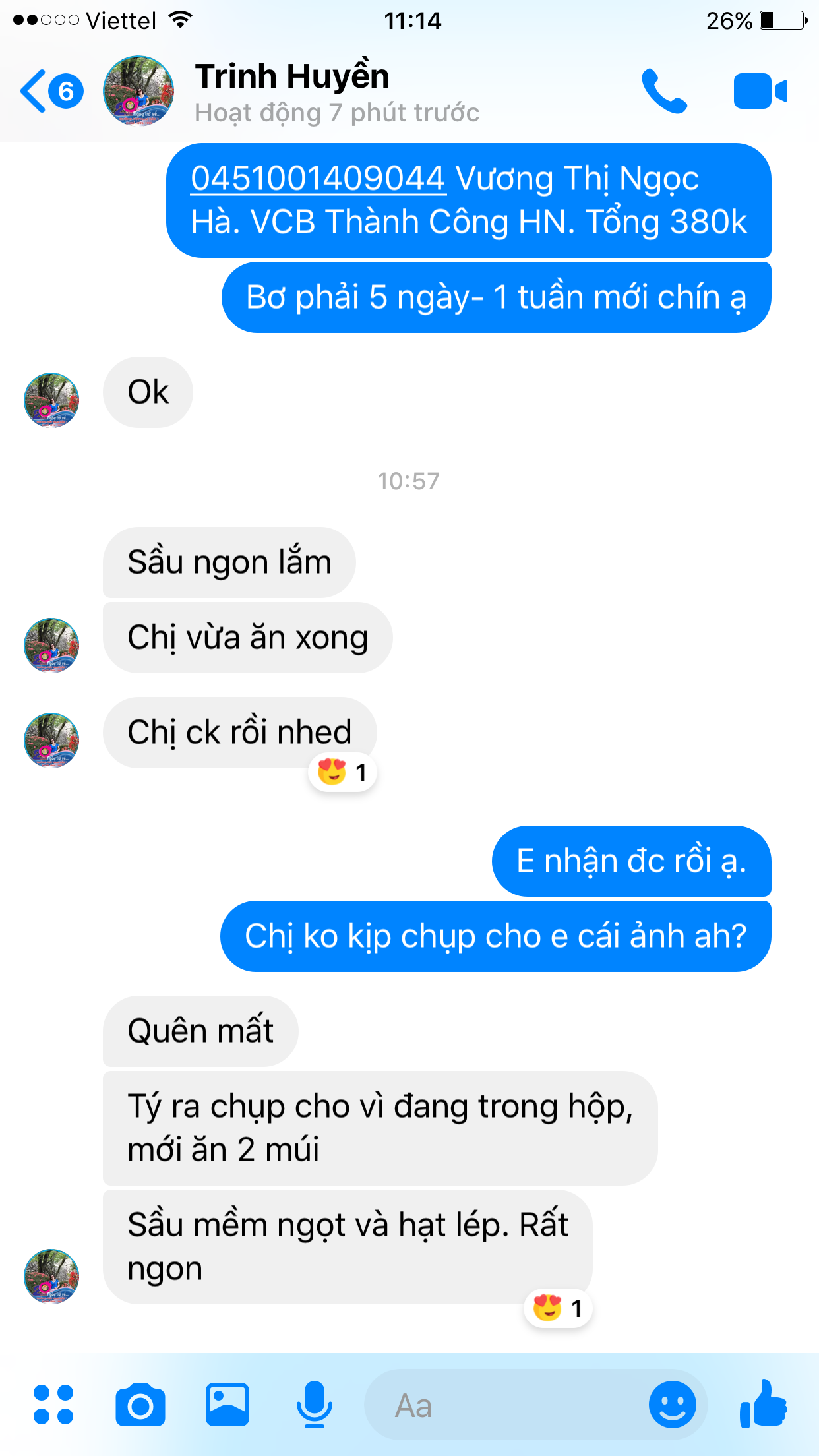View reaction on "Chị ck rồi nhed"

coord(342,772)
